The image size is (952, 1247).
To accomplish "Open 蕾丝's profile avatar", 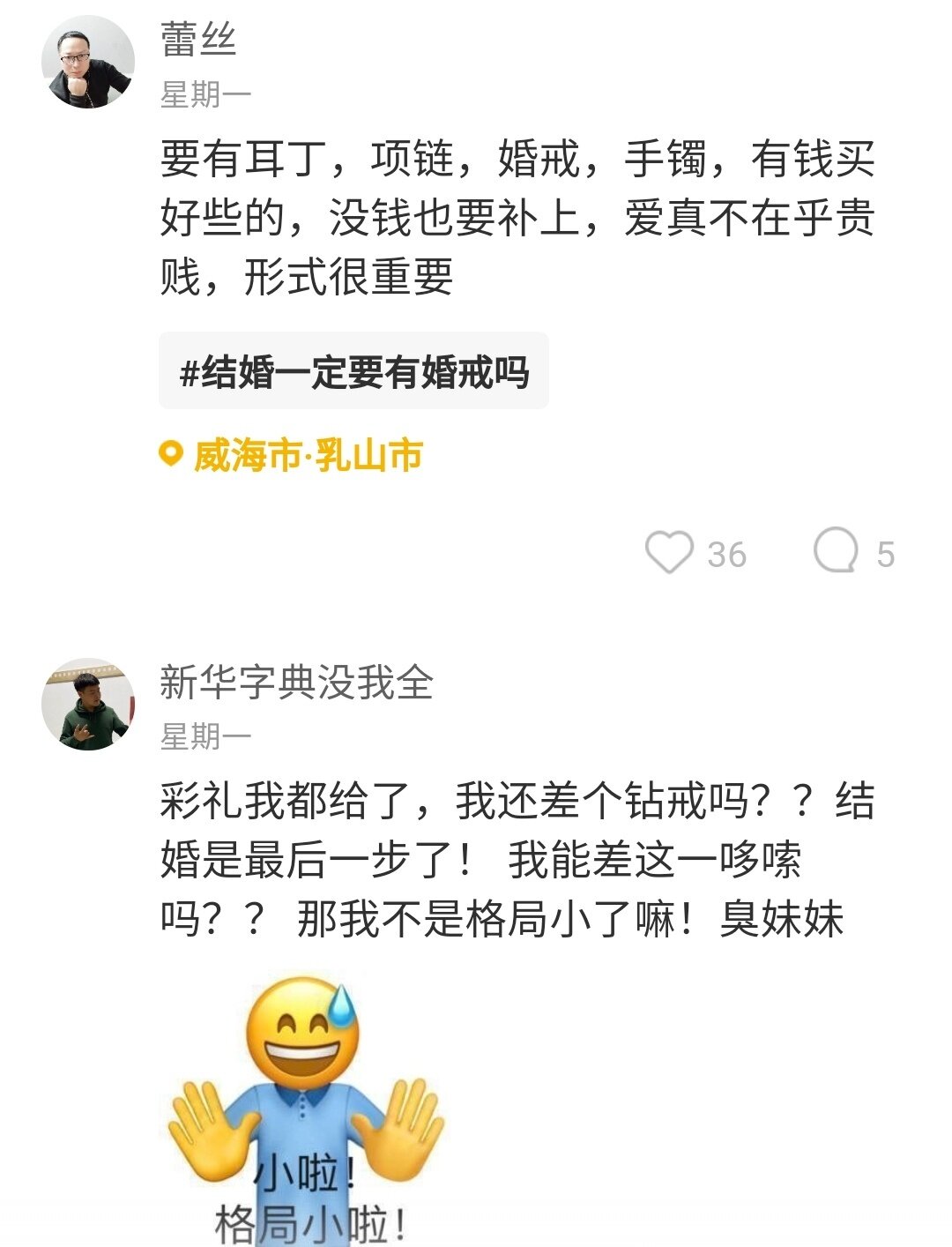I will pos(88,62).
